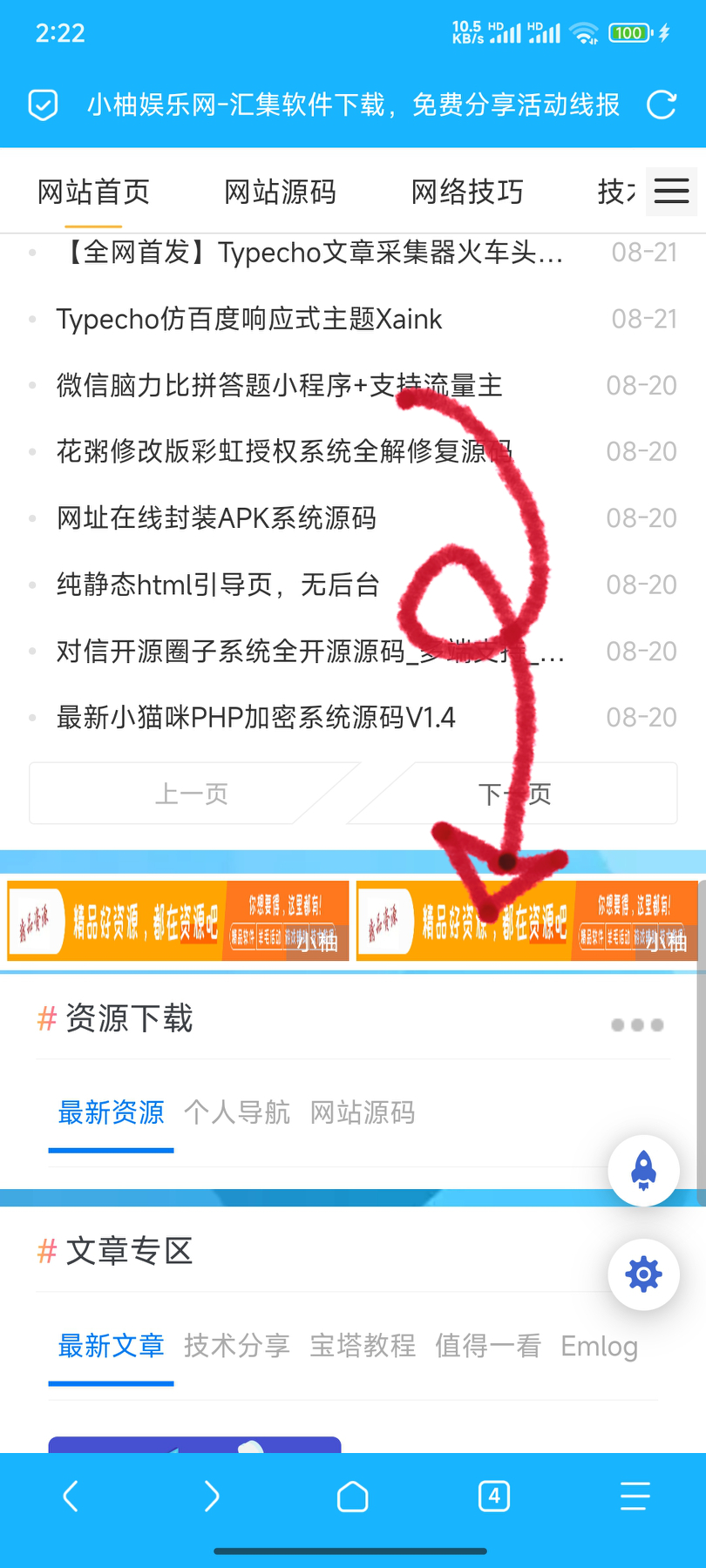
Task: Open 最新小猫咪PHP加密系统源码V1.4 article
Action: (x=255, y=718)
